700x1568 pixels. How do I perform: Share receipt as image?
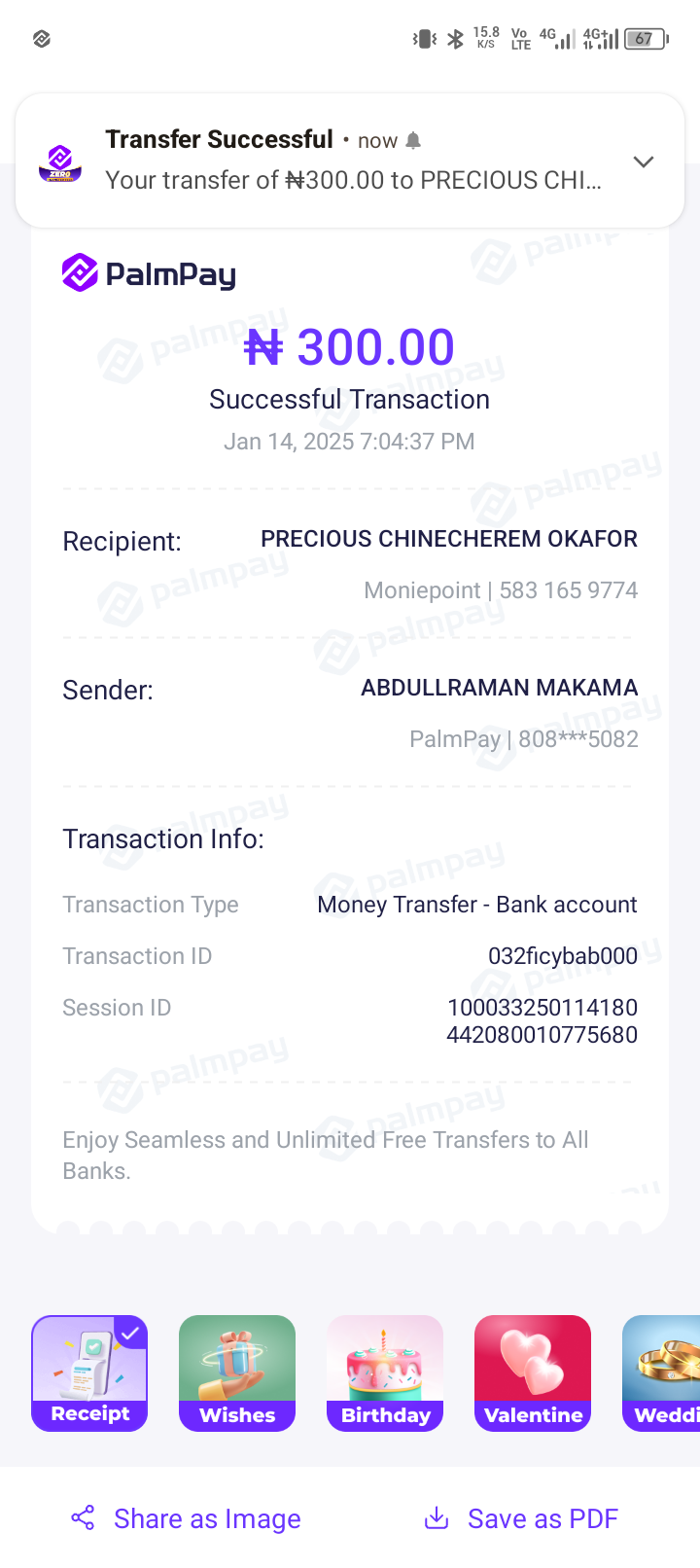[187, 1518]
